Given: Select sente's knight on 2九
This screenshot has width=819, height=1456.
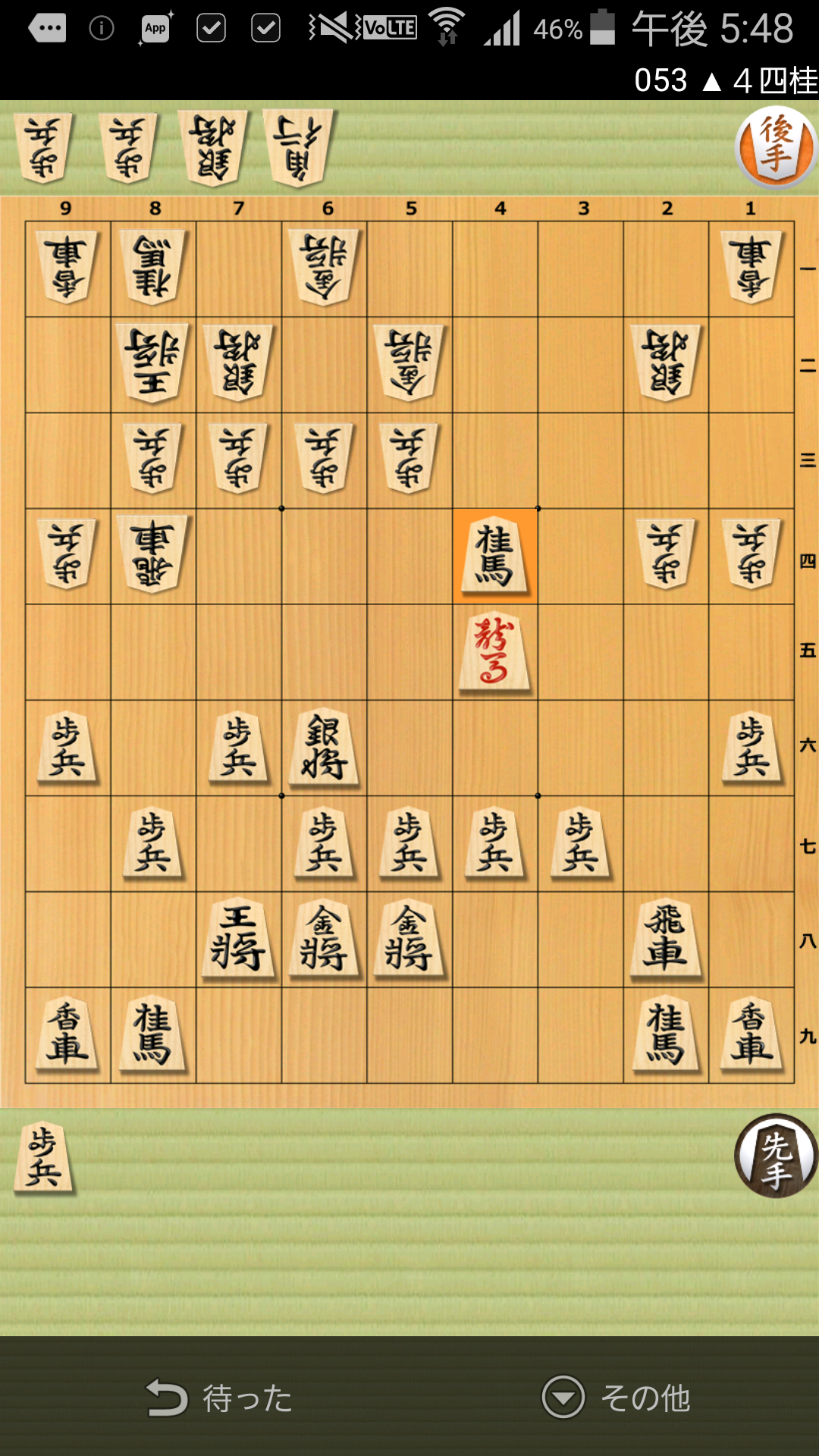Looking at the screenshot, I should coord(666,1035).
